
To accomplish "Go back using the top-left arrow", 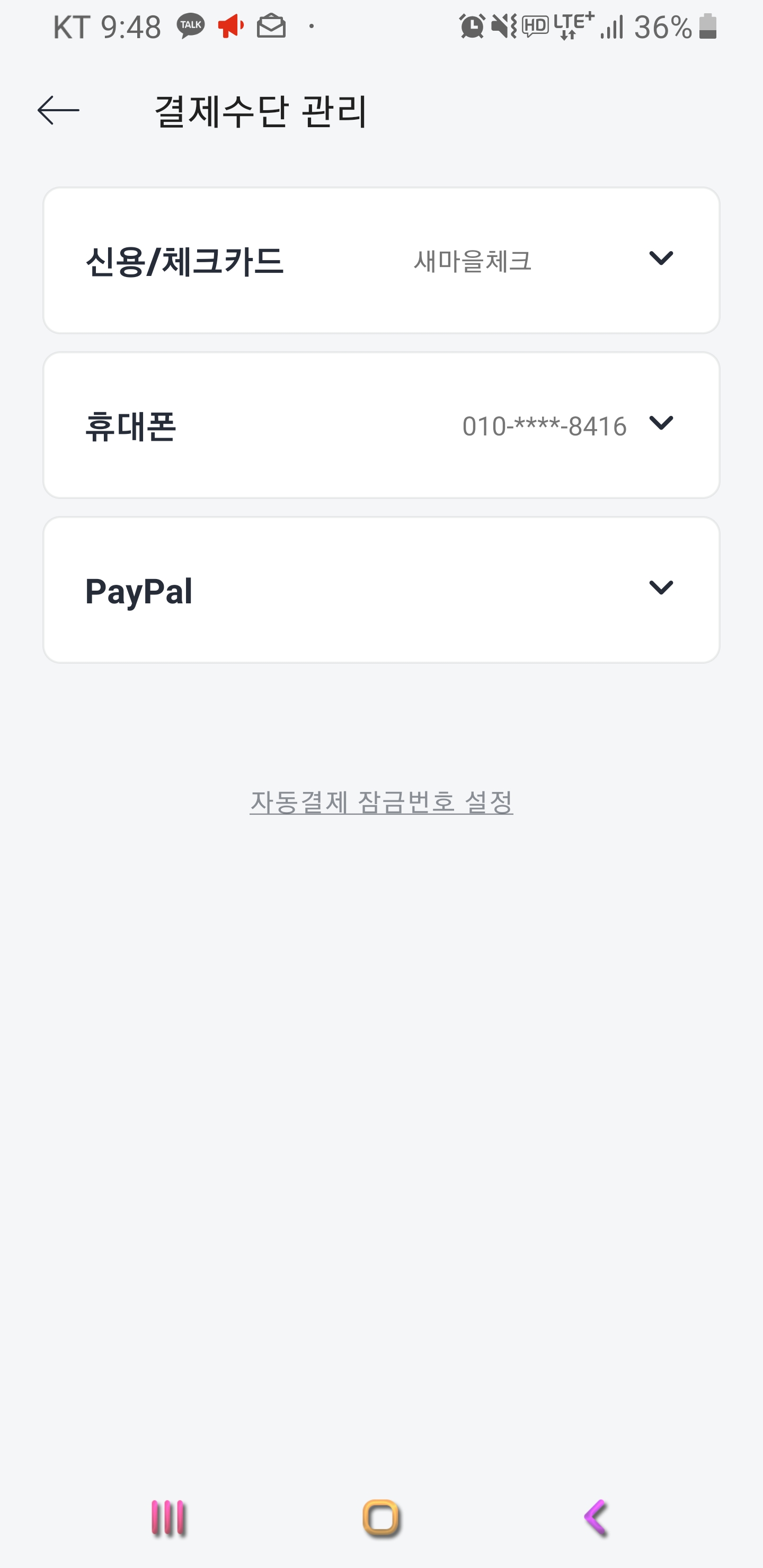I will pyautogui.click(x=58, y=110).
